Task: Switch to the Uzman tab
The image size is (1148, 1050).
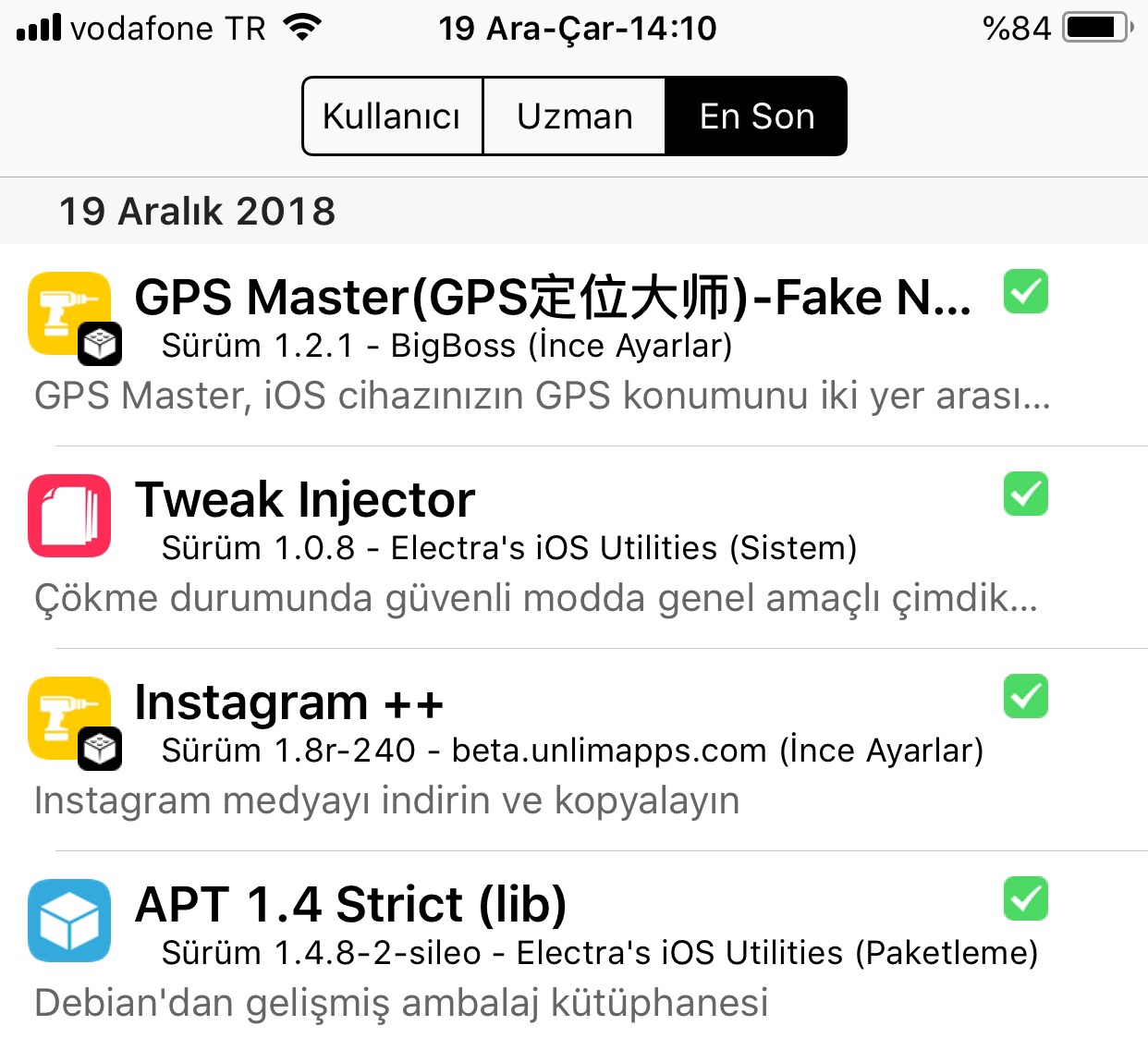Action: point(574,116)
